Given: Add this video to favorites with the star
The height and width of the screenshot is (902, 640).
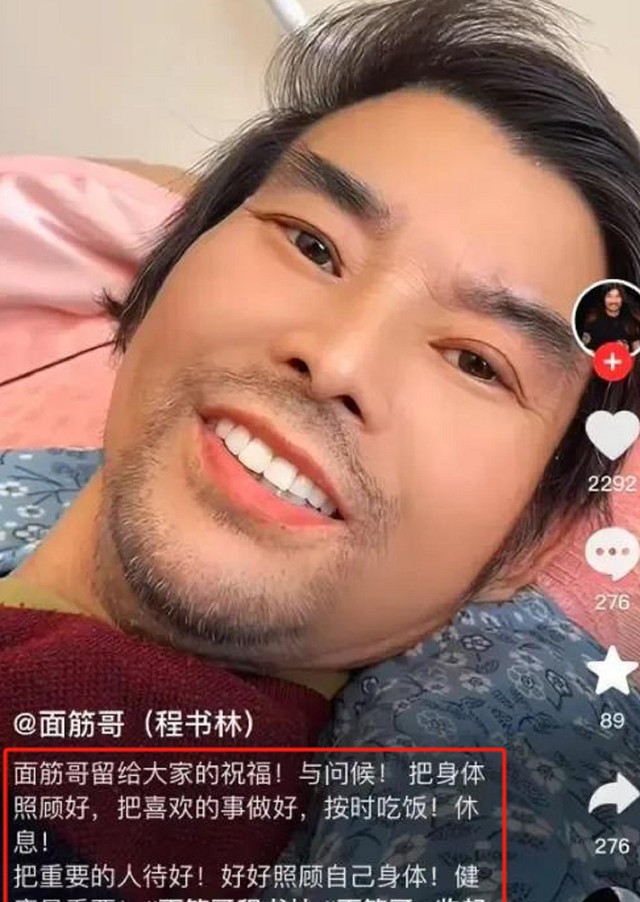Looking at the screenshot, I should click(611, 670).
